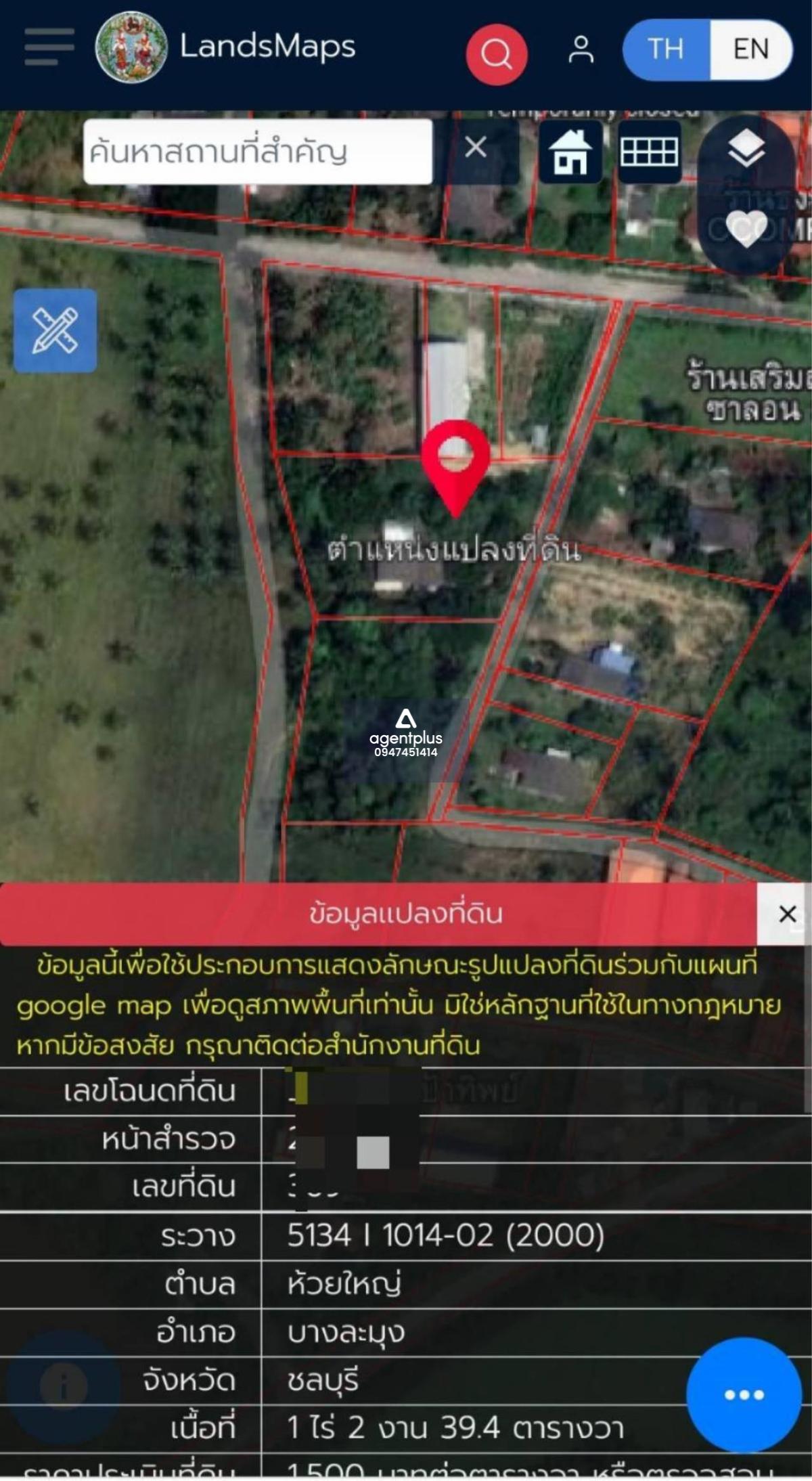Open the user account icon
The height and width of the screenshot is (1481, 812).
click(x=581, y=49)
